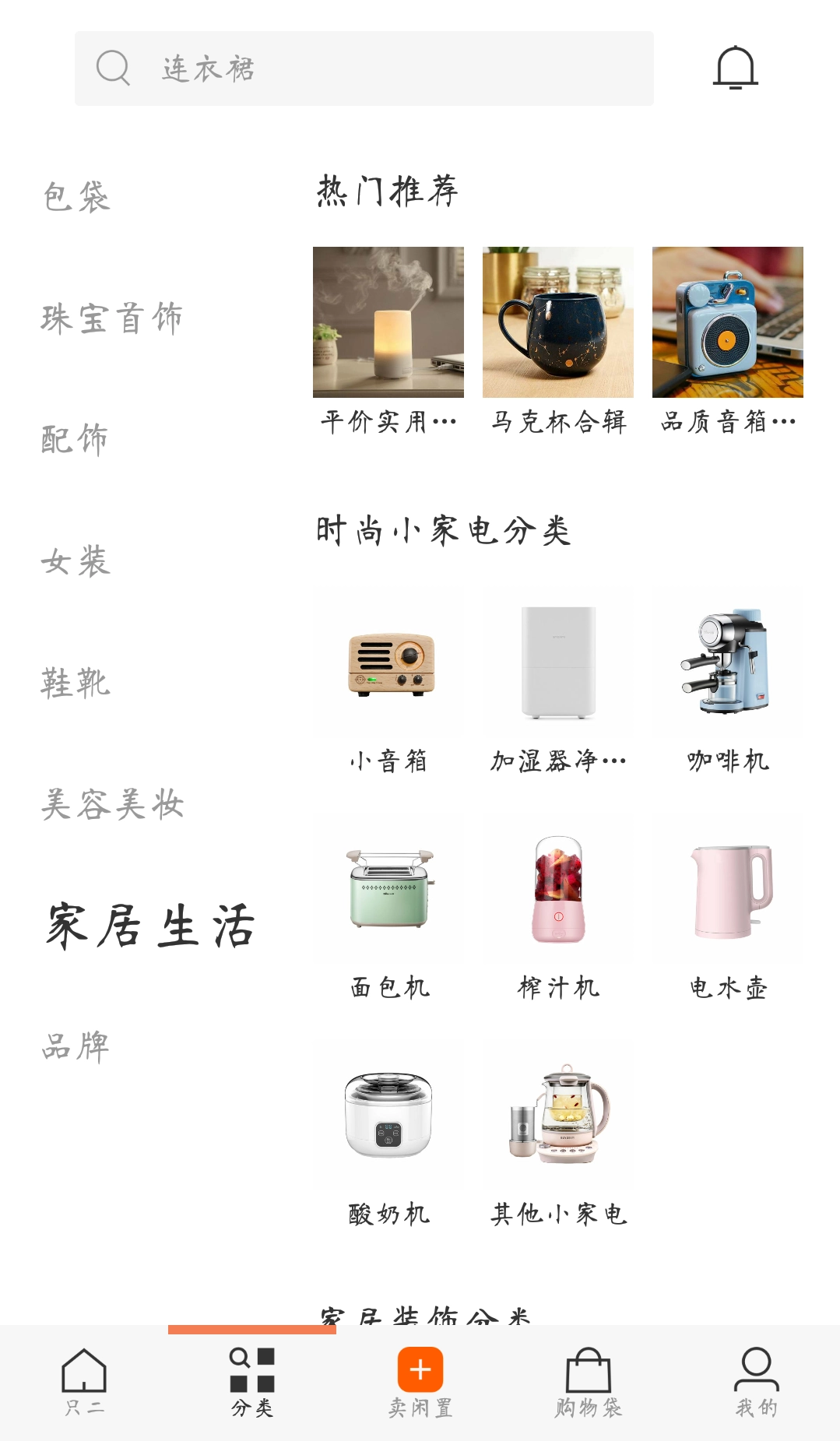
Task: Open the notifications bell
Action: pyautogui.click(x=735, y=68)
